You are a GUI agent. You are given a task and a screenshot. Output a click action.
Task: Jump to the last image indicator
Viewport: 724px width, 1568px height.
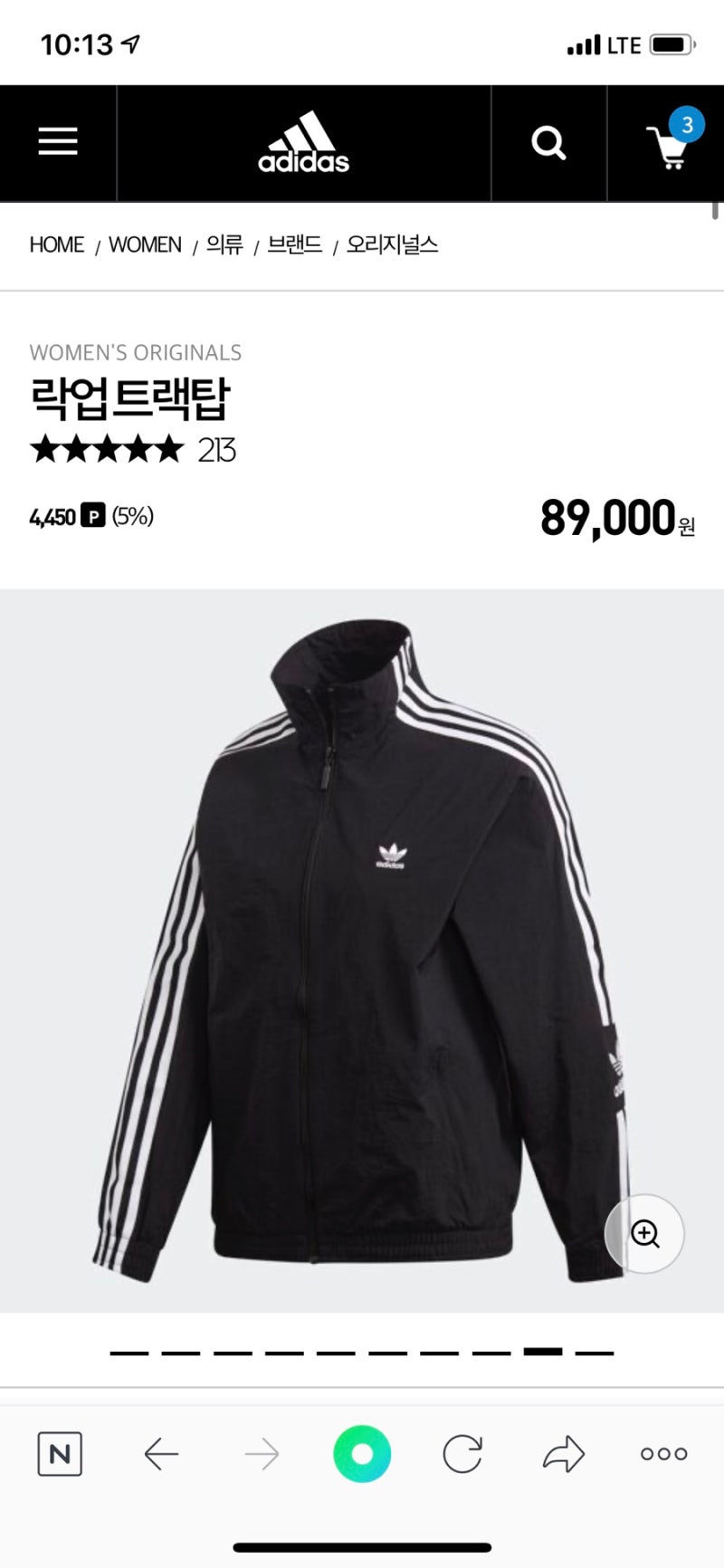coord(595,1353)
